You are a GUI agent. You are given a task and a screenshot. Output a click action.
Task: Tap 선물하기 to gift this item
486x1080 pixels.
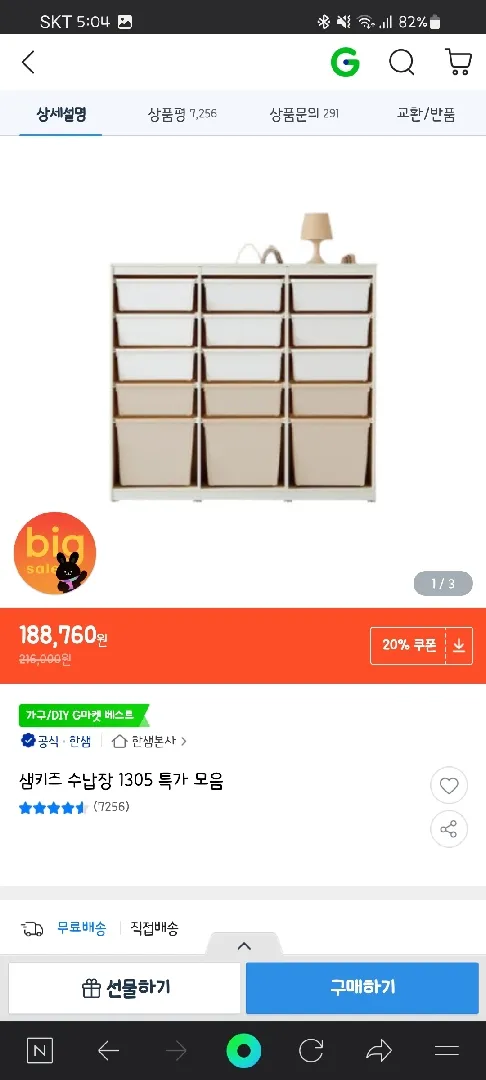[x=125, y=988]
